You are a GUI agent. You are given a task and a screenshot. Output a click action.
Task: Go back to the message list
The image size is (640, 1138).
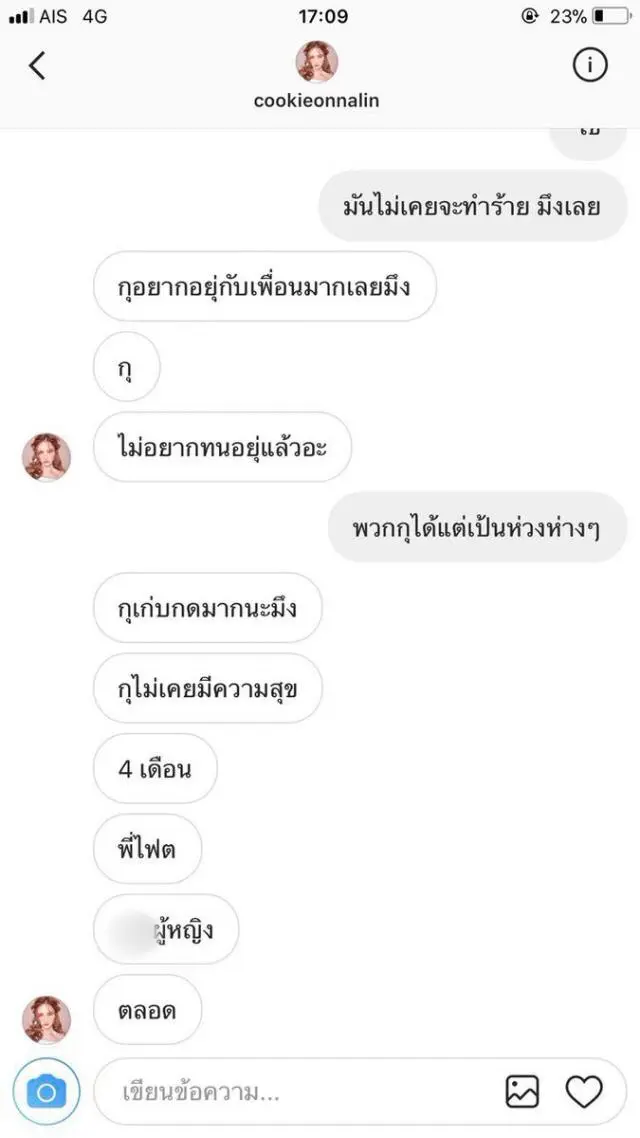tap(37, 65)
